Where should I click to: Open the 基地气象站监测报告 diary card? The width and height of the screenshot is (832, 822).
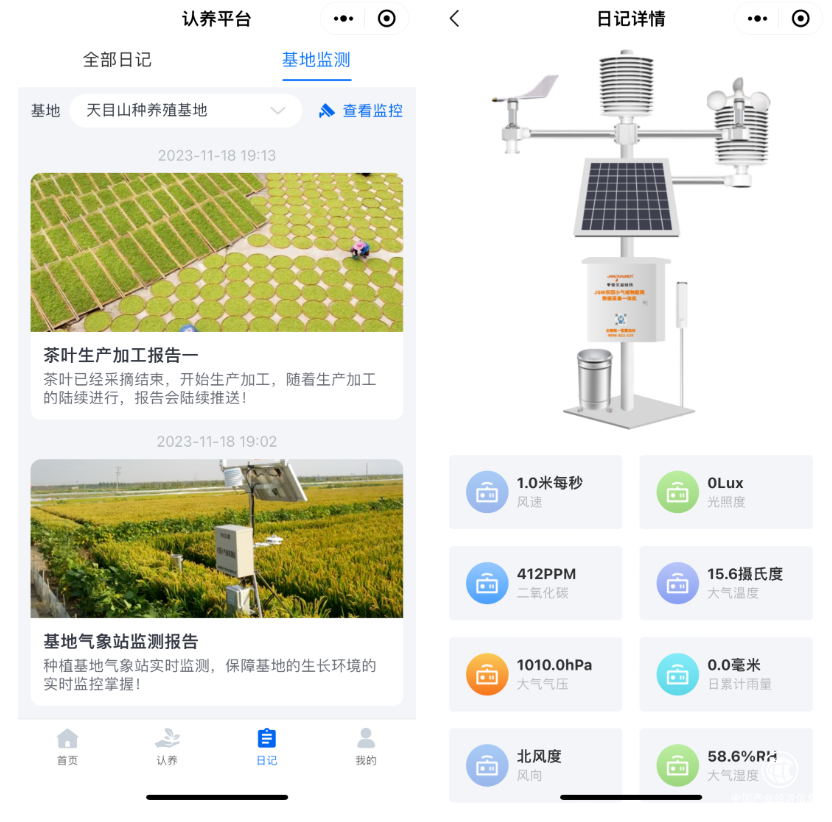coord(216,580)
